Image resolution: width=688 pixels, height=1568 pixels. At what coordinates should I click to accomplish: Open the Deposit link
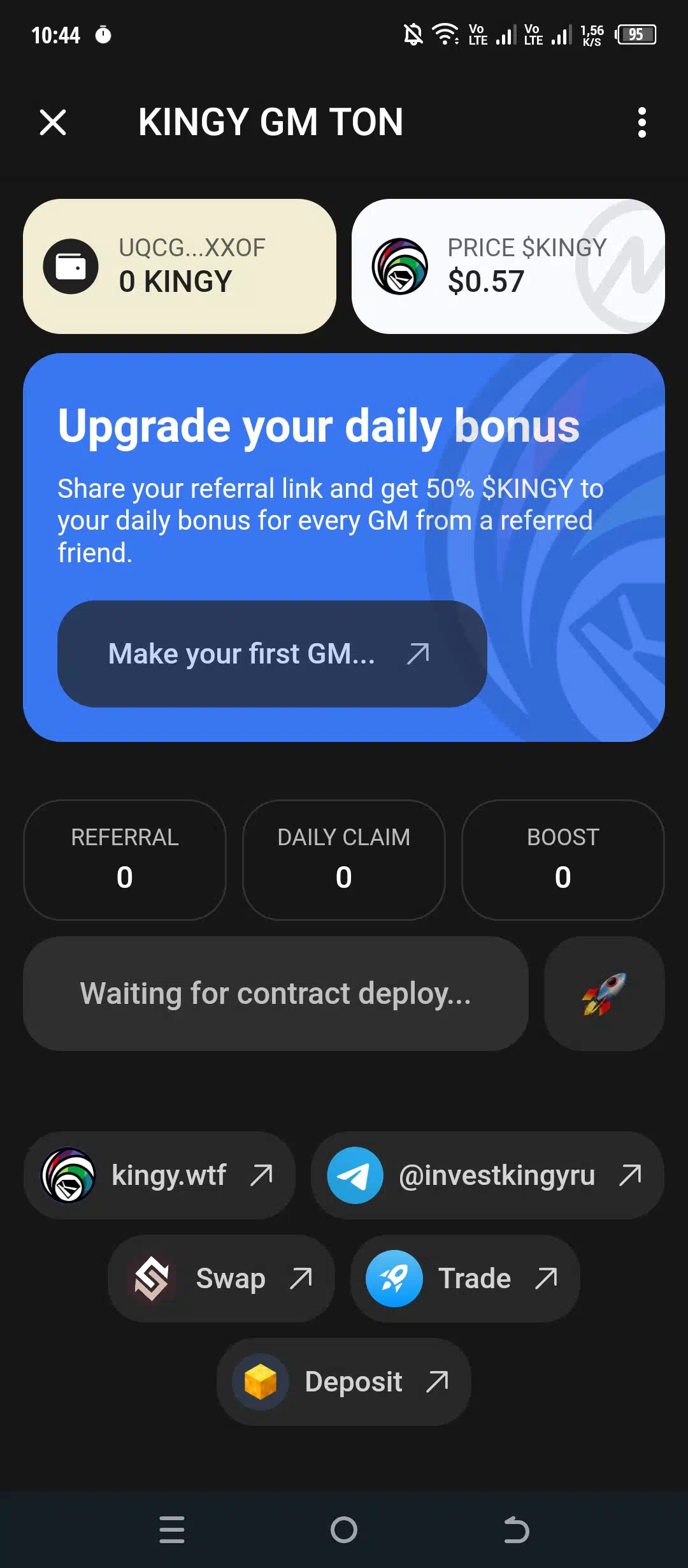344,1381
